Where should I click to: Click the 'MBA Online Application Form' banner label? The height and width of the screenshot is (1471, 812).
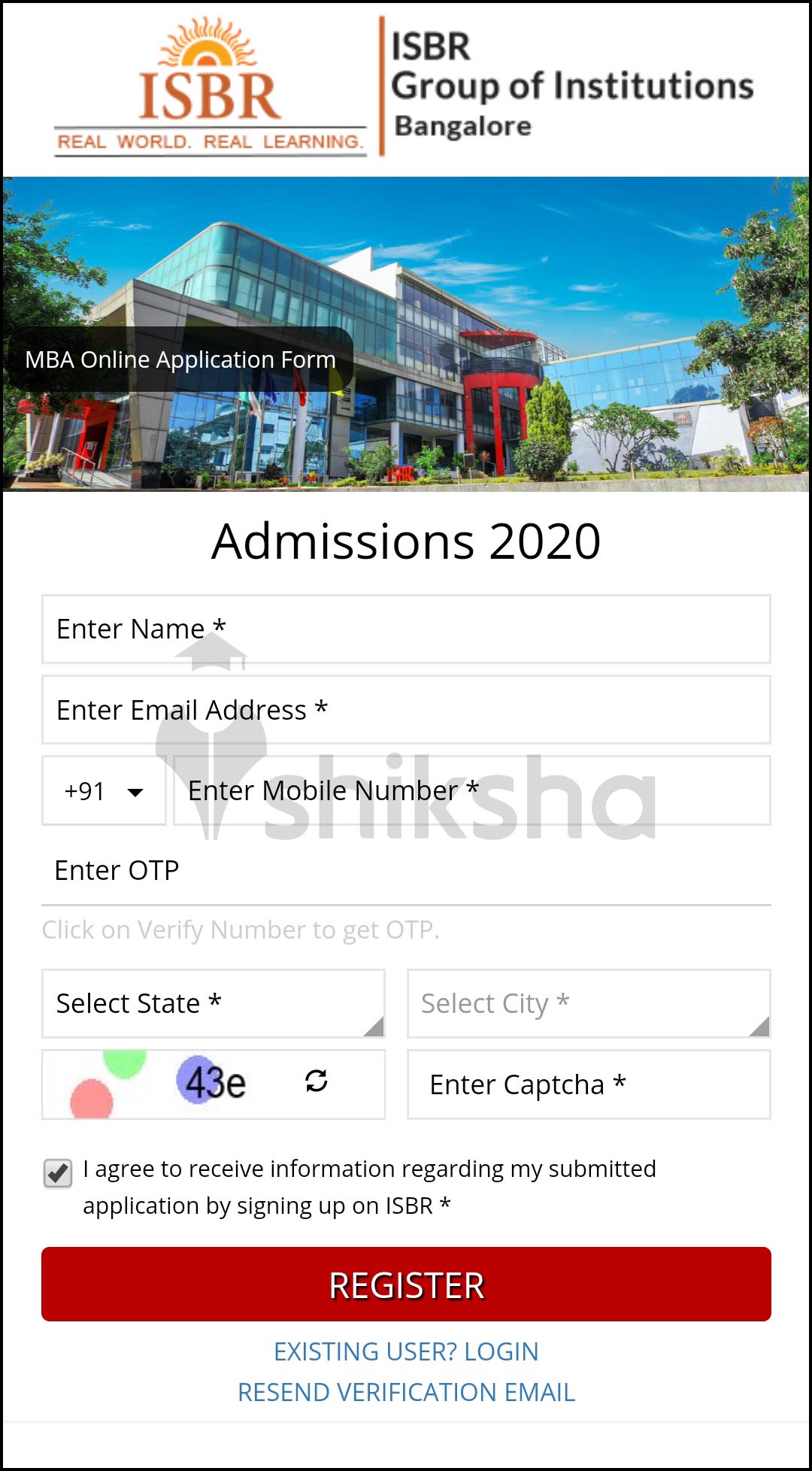(180, 359)
